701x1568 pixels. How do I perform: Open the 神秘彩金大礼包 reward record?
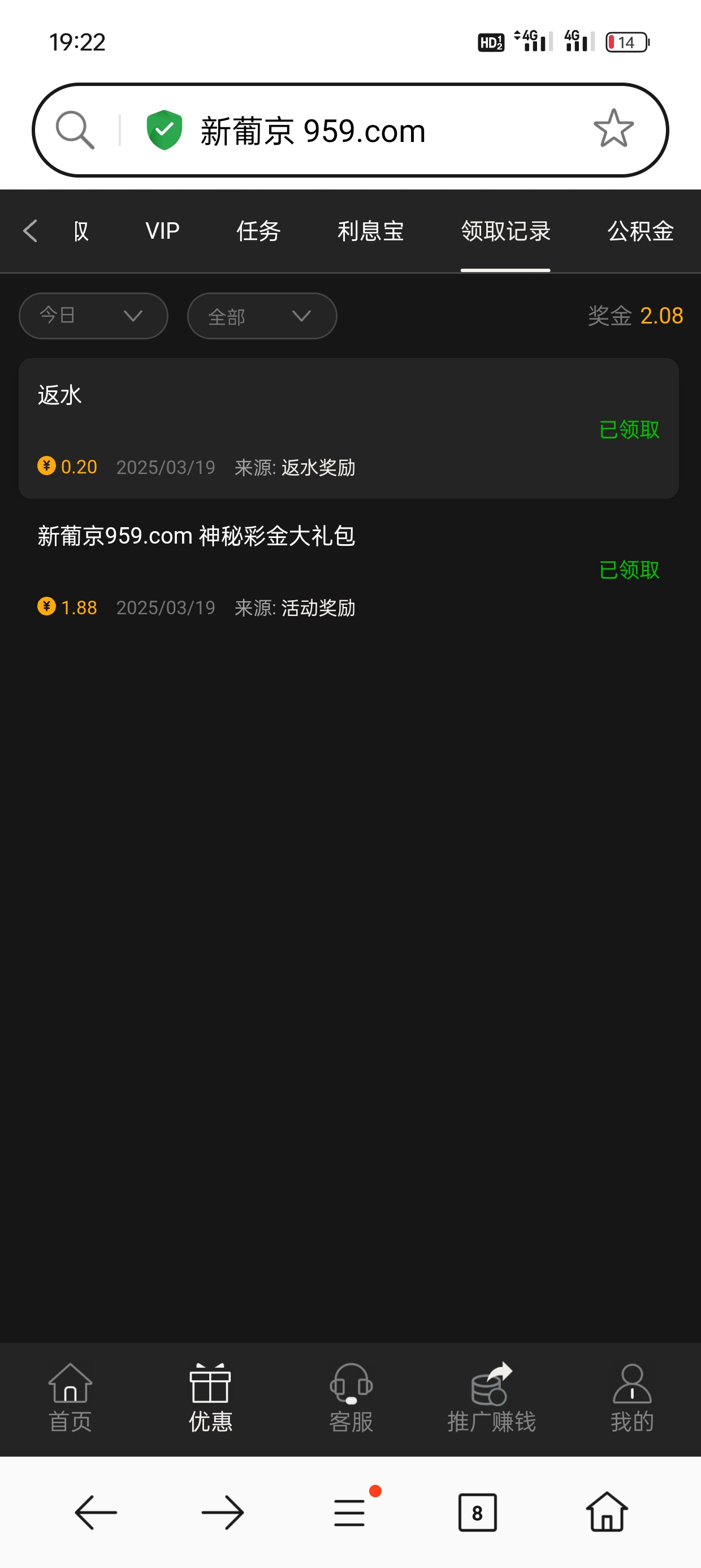click(348, 570)
